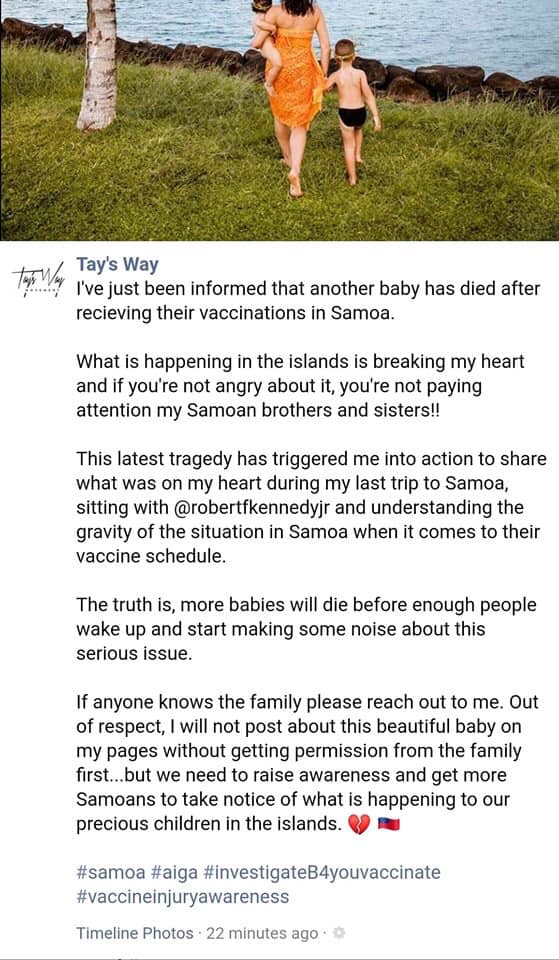Open the #vaccineinjuryawareness hashtag

(x=182, y=897)
